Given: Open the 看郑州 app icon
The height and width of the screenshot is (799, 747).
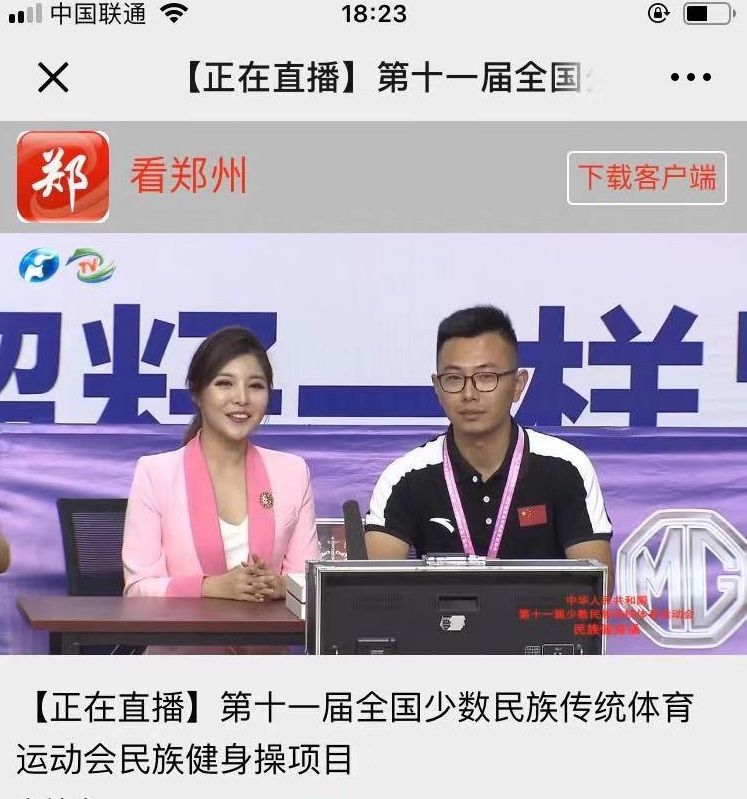Looking at the screenshot, I should [63, 177].
